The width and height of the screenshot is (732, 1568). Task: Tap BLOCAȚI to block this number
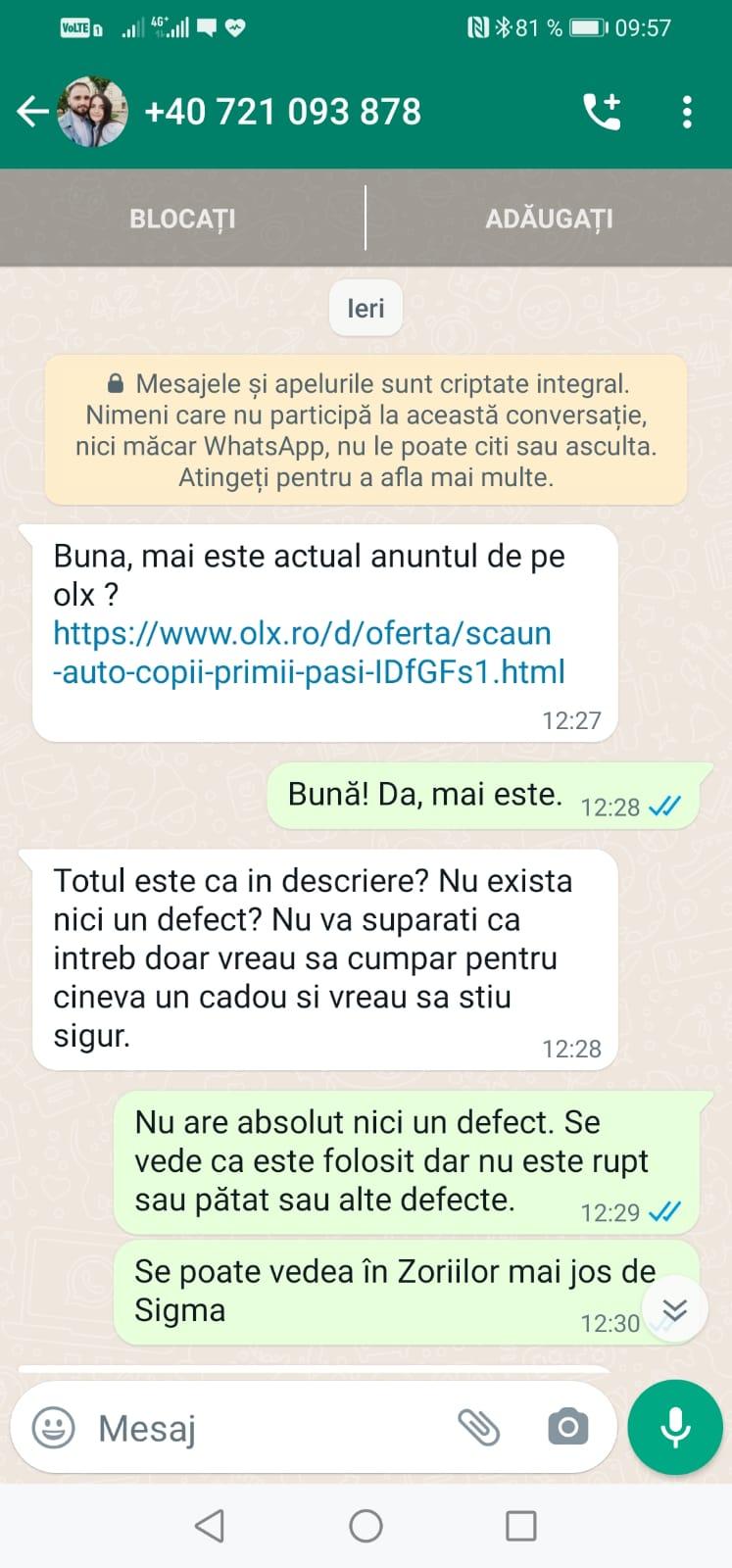182,219
